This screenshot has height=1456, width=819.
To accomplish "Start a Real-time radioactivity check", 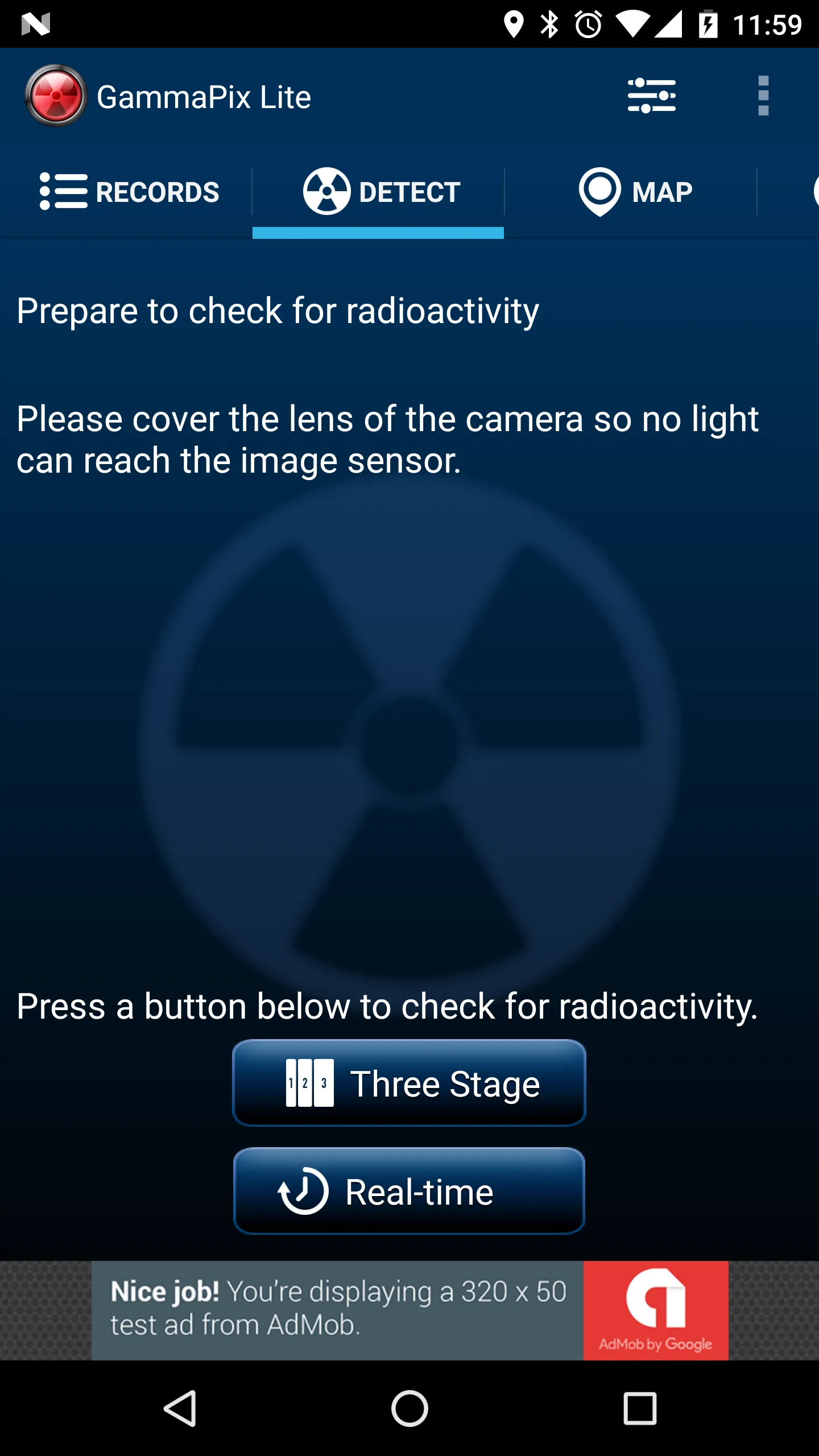I will [x=409, y=1191].
